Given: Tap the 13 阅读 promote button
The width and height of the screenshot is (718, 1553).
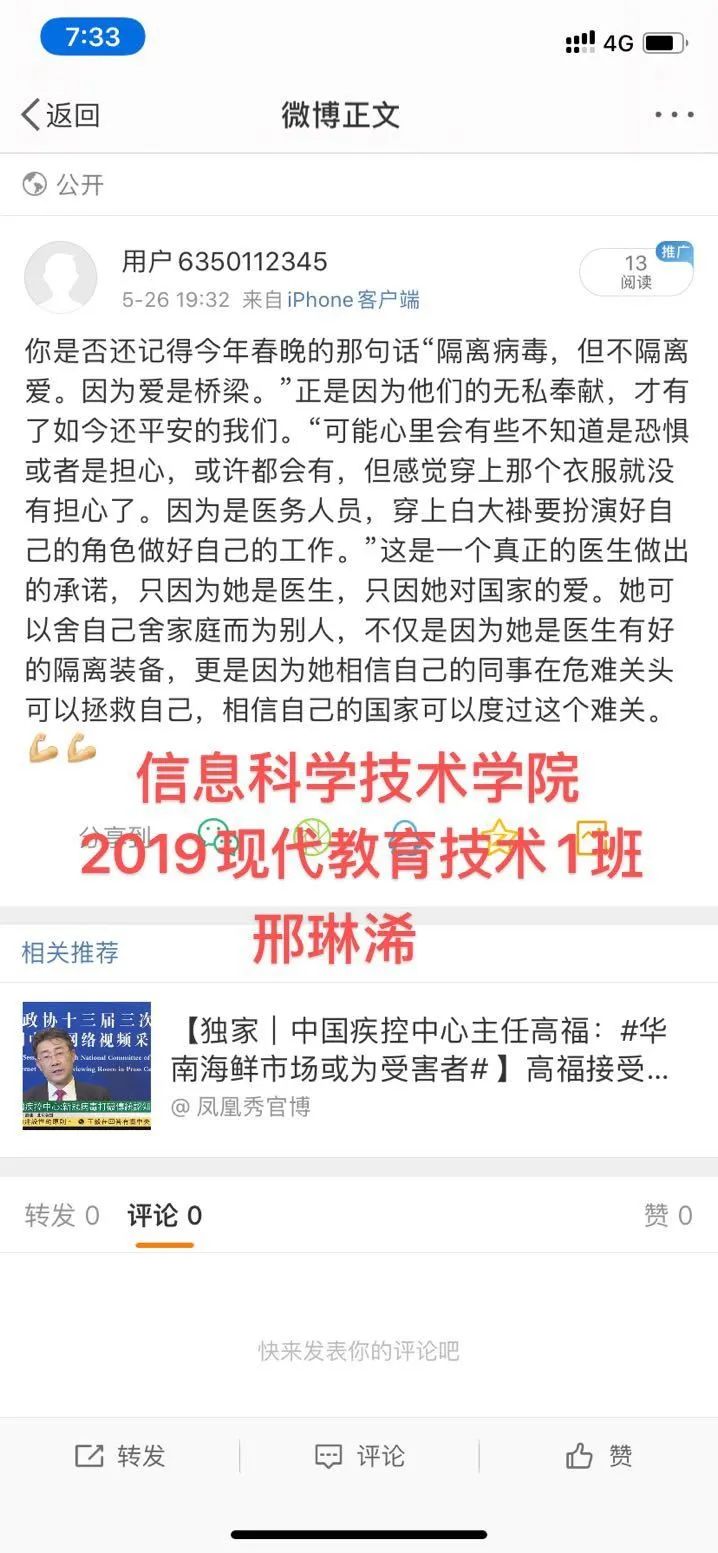Looking at the screenshot, I should 636,272.
